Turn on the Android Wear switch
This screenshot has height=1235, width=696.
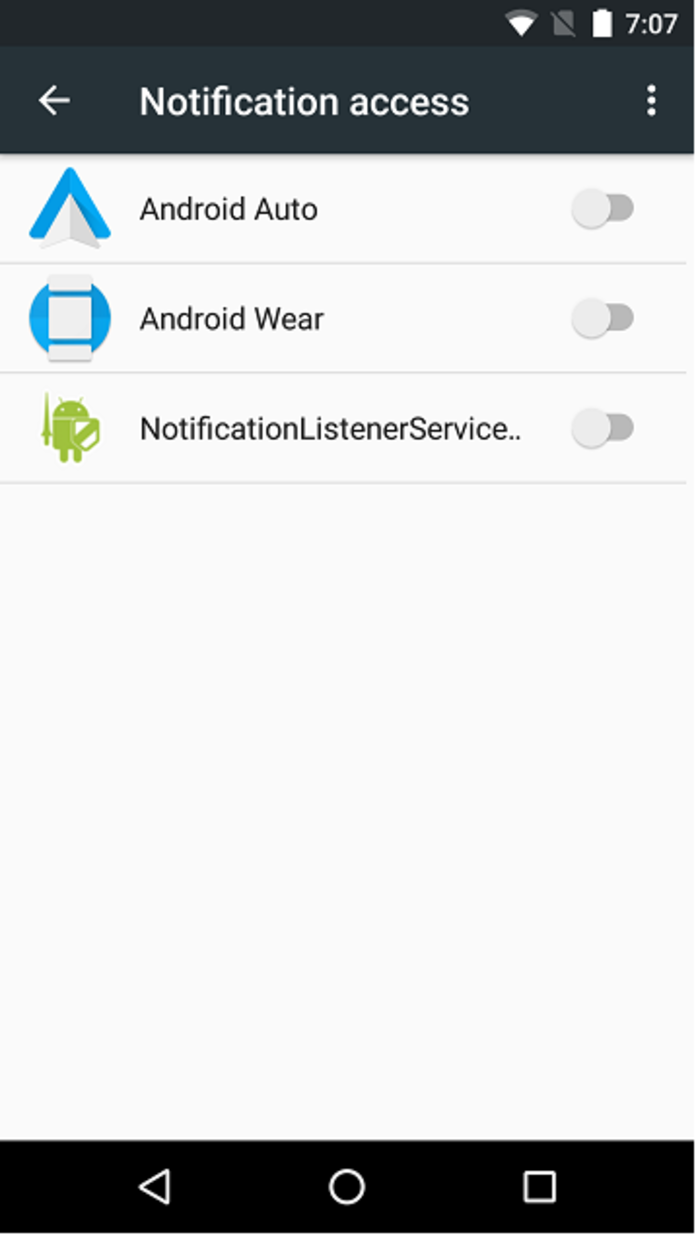(x=603, y=319)
